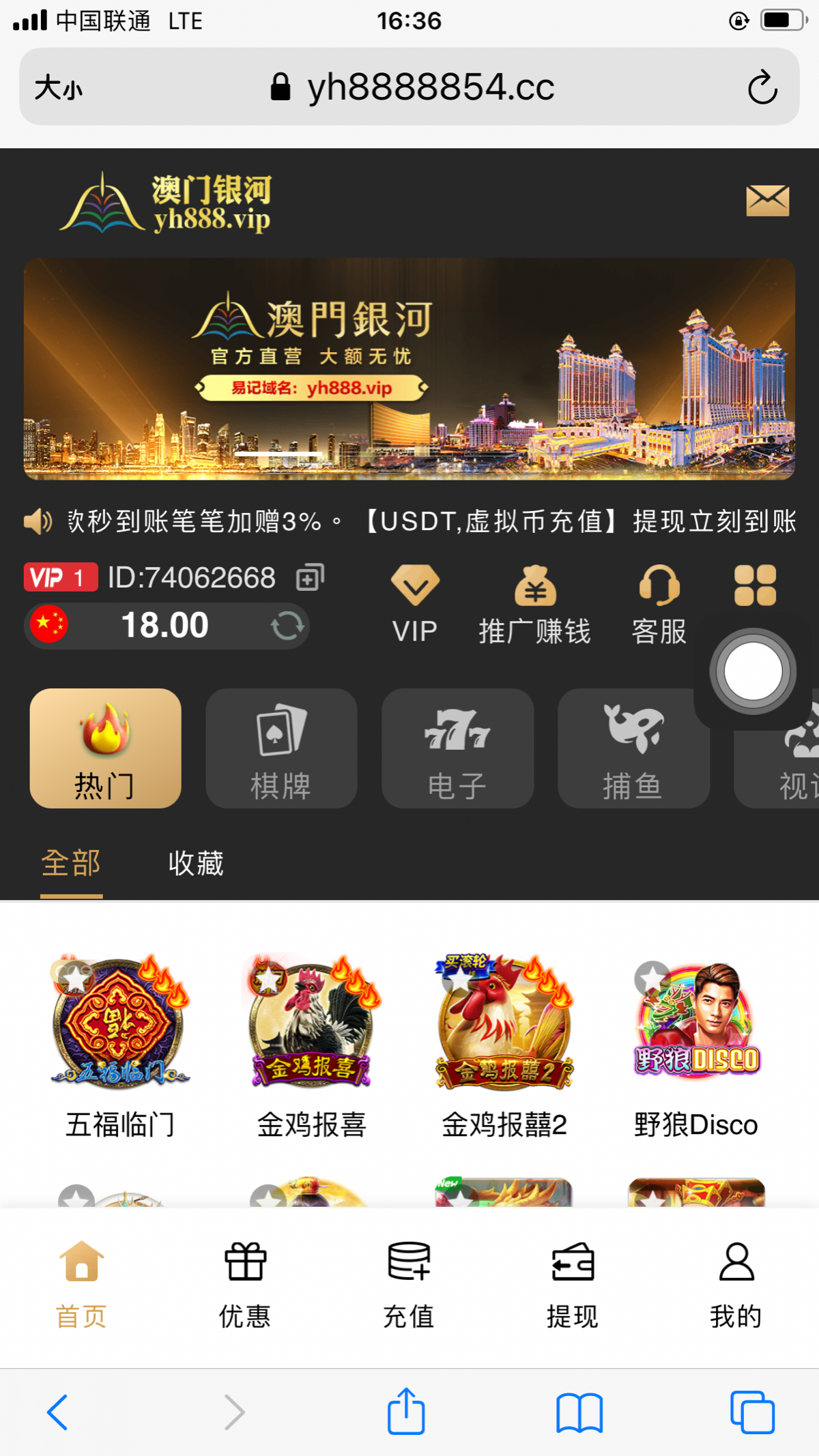The image size is (819, 1456).
Task: Copy the account ID 74062668
Action: 310,578
